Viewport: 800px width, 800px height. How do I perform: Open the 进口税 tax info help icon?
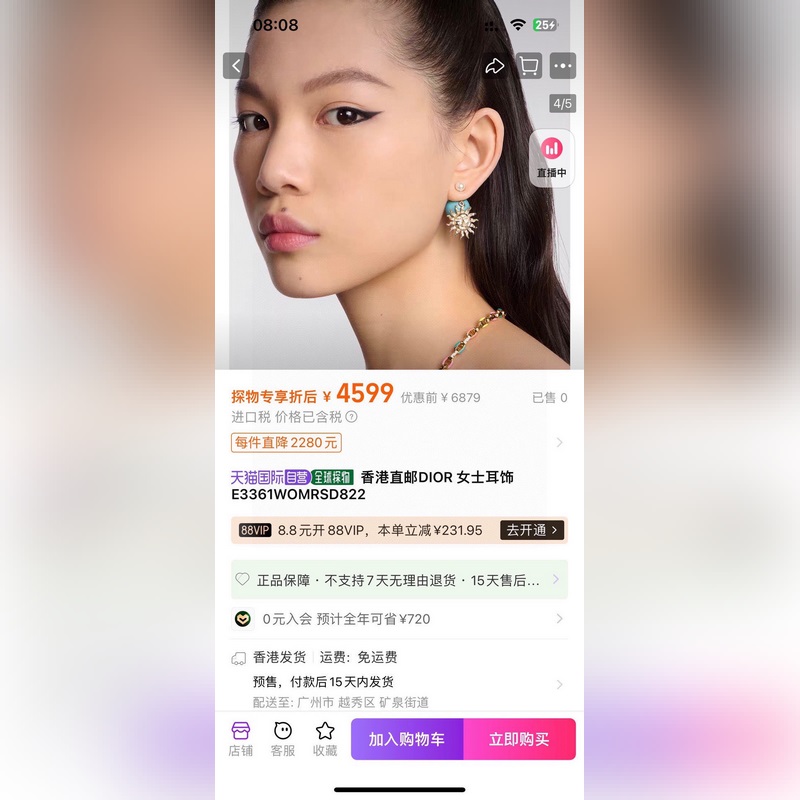coord(351,417)
